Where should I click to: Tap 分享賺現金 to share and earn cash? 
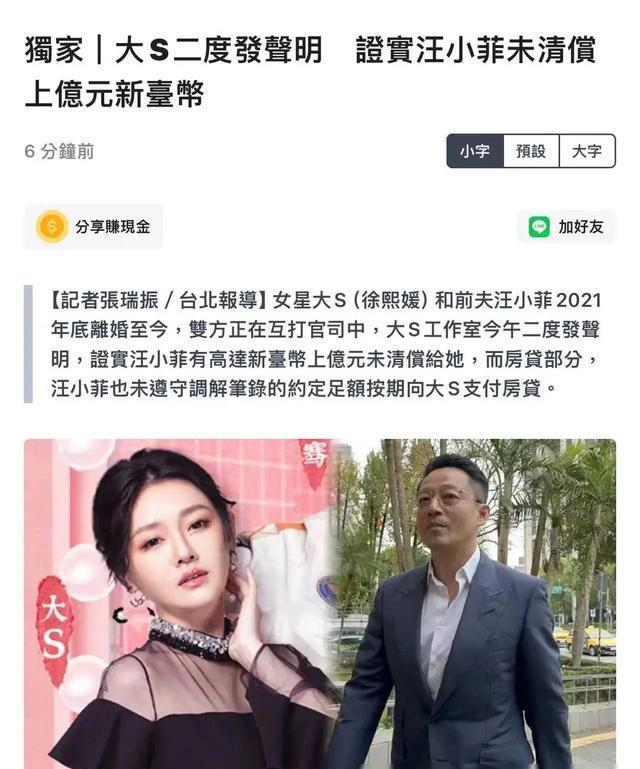point(94,227)
